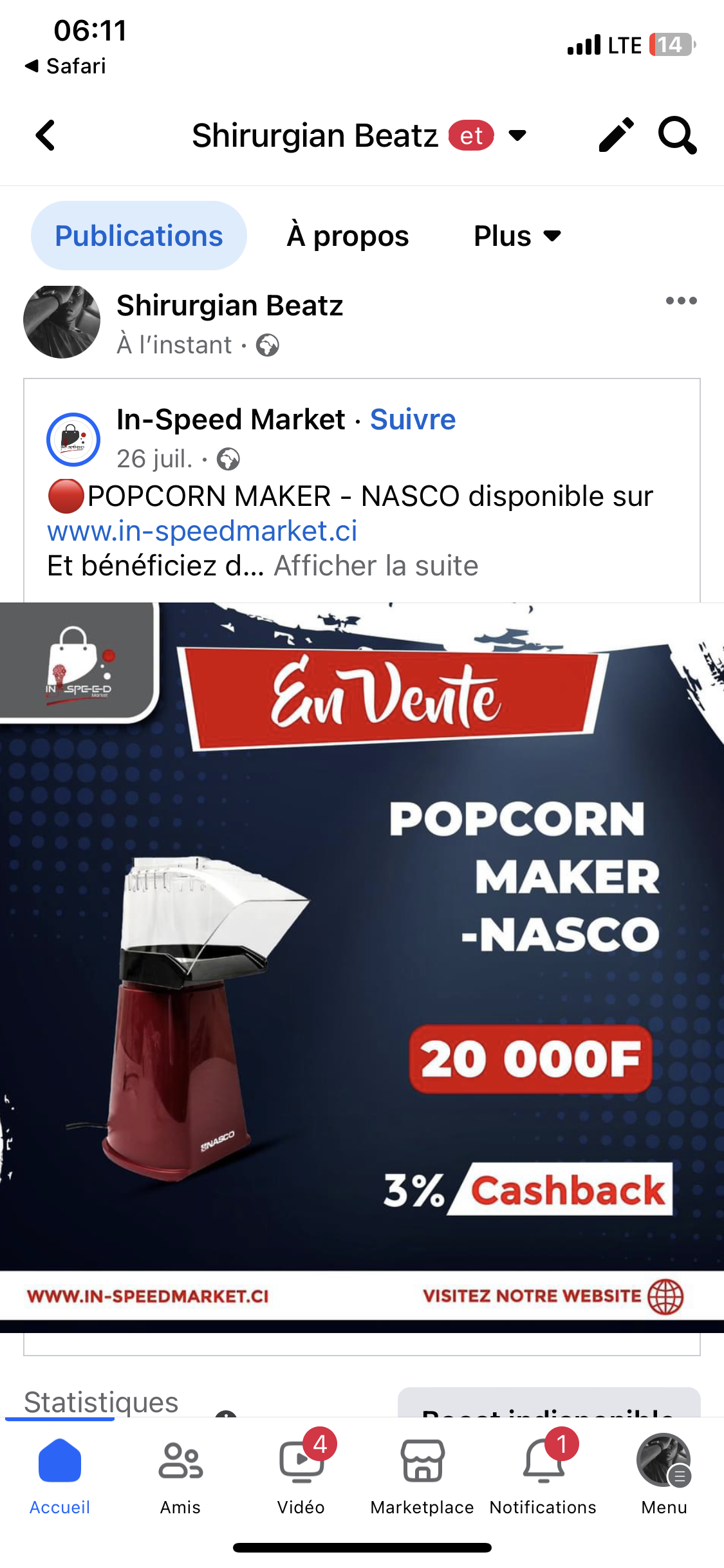This screenshot has width=724, height=1568.
Task: Go back using the top-left arrow
Action: [x=46, y=136]
